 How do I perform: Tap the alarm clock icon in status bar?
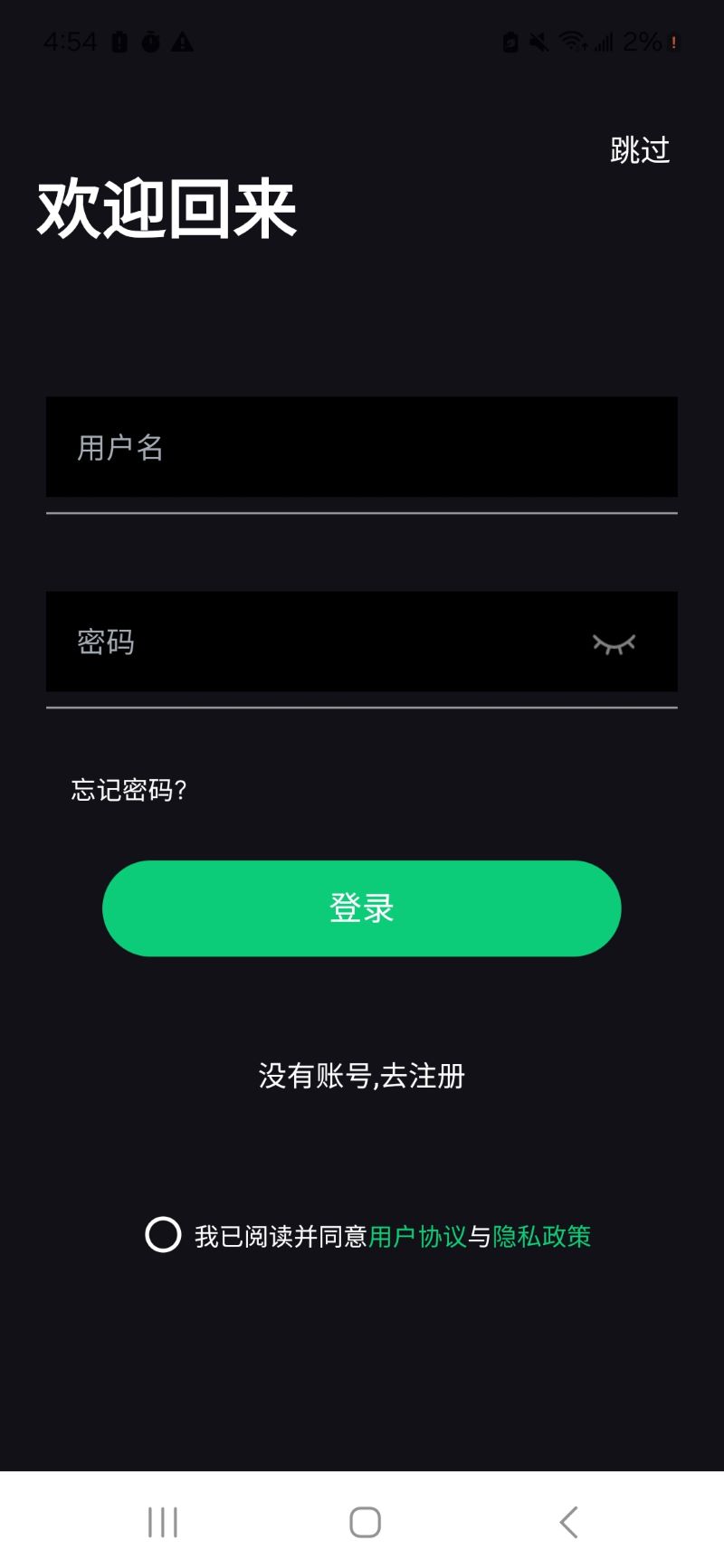coord(151,41)
